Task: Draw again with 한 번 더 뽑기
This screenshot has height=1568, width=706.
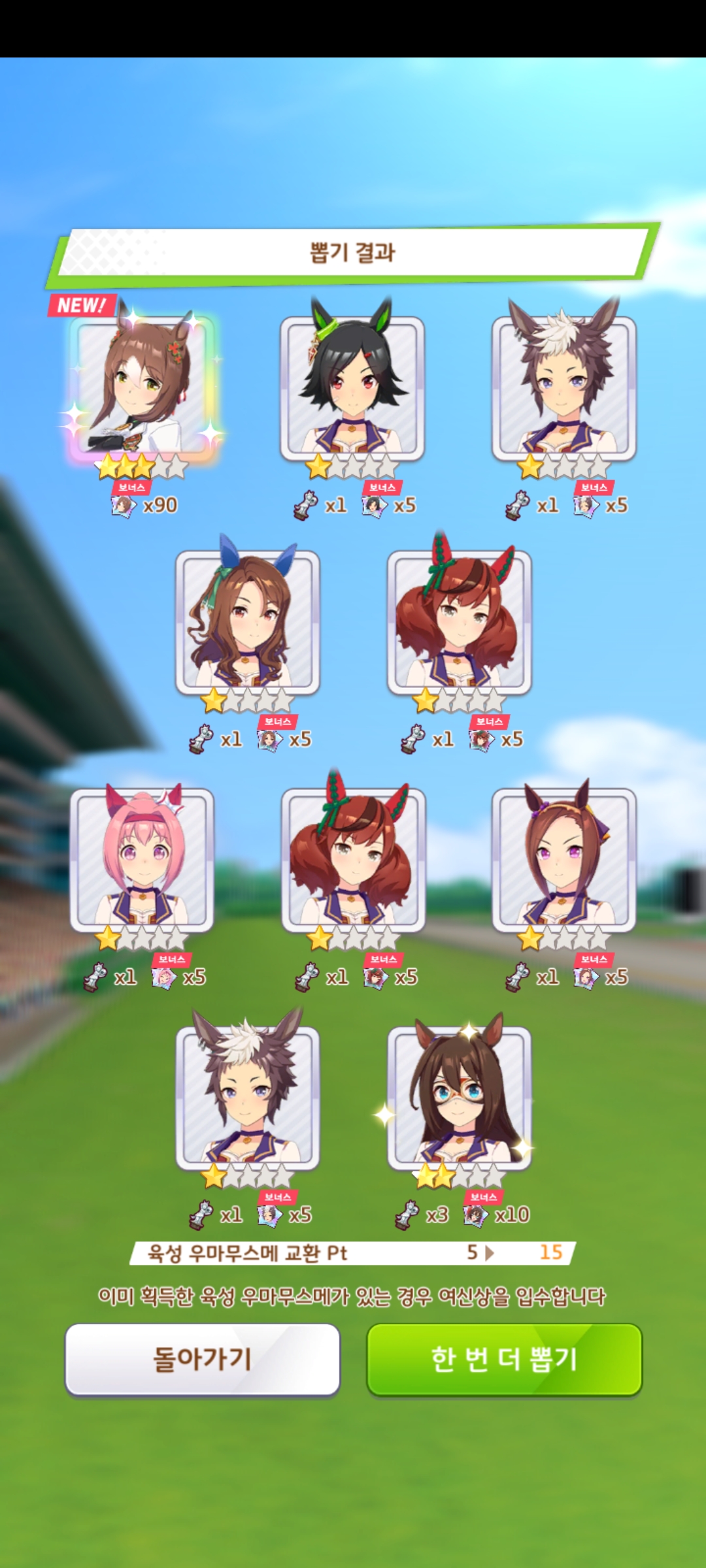Action: (x=504, y=1359)
